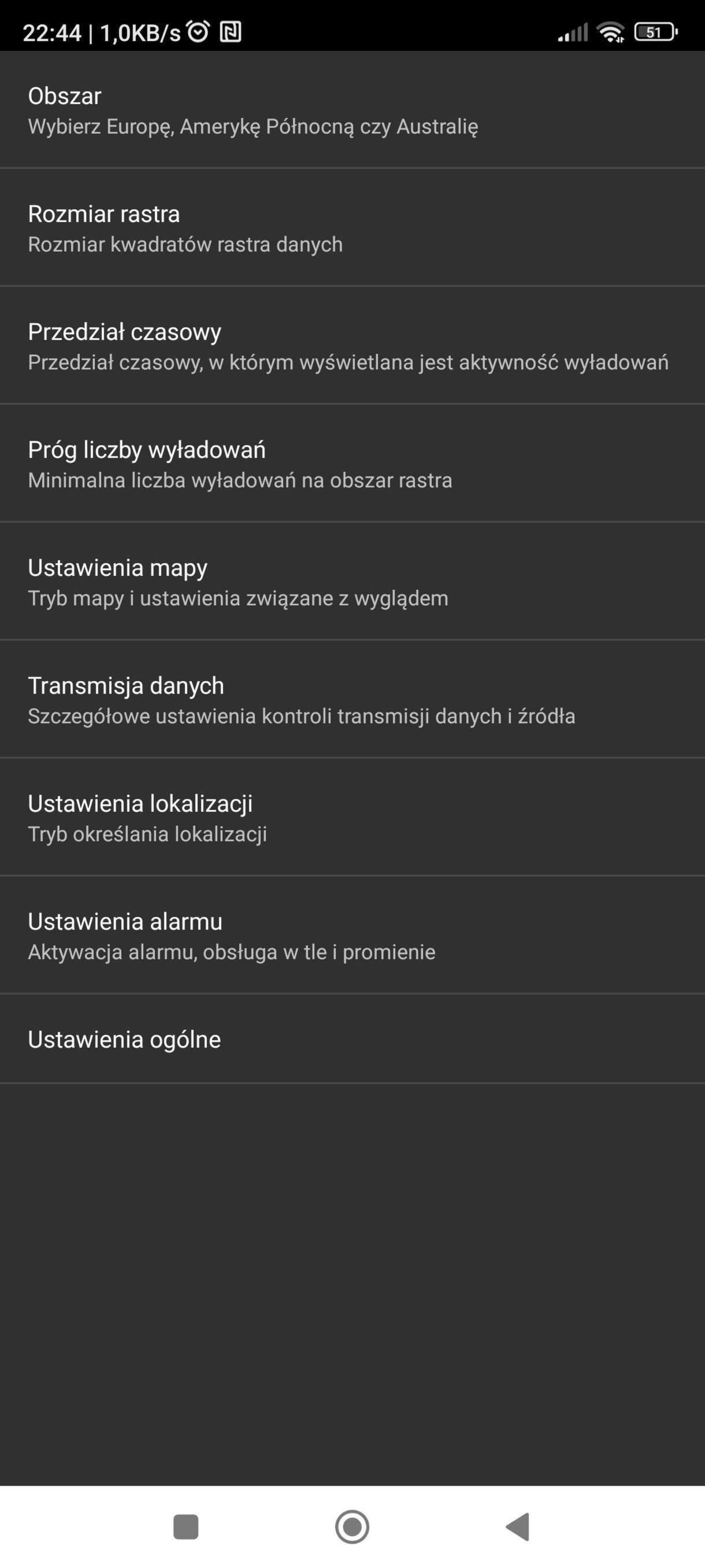Open Ustawienia lokalizacji

point(352,818)
